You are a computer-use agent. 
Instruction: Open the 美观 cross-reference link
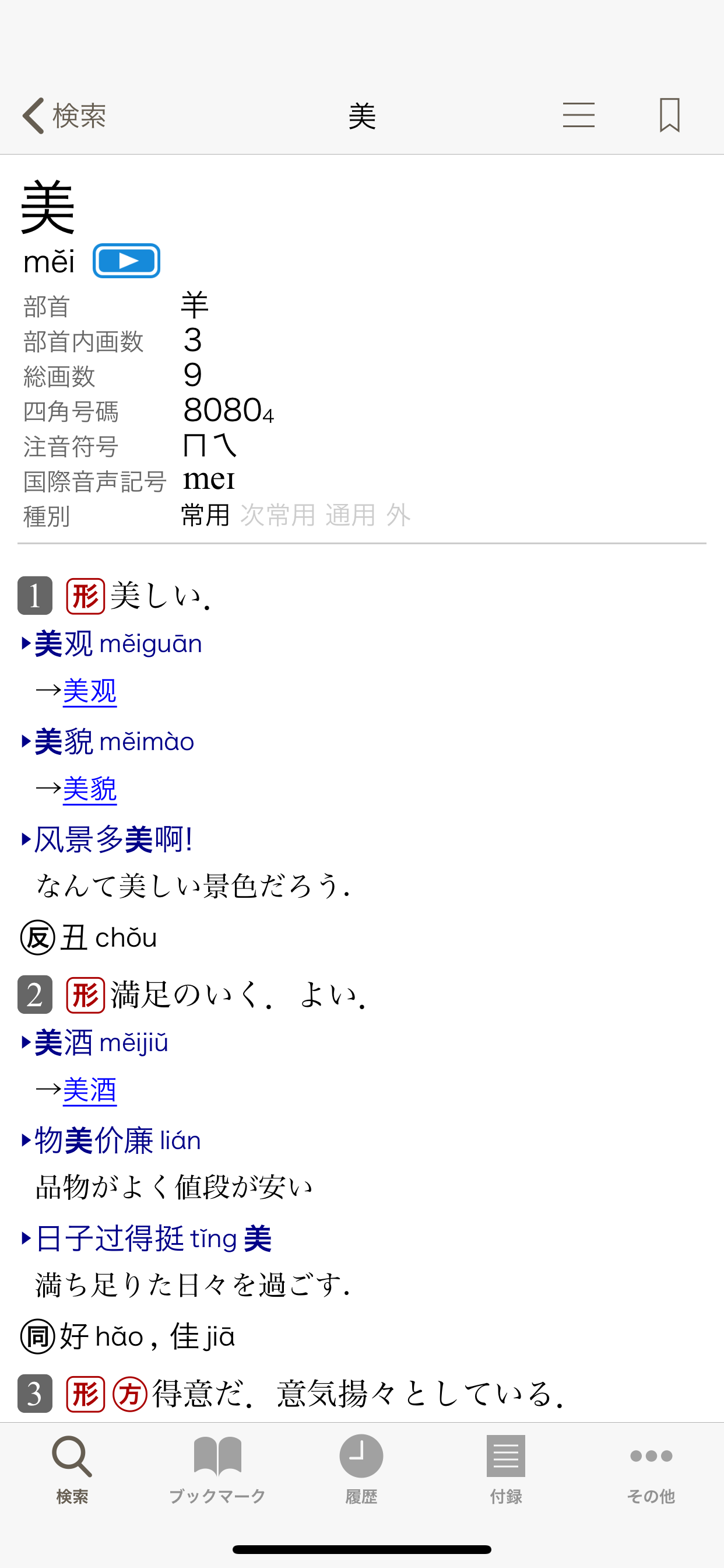[x=89, y=690]
